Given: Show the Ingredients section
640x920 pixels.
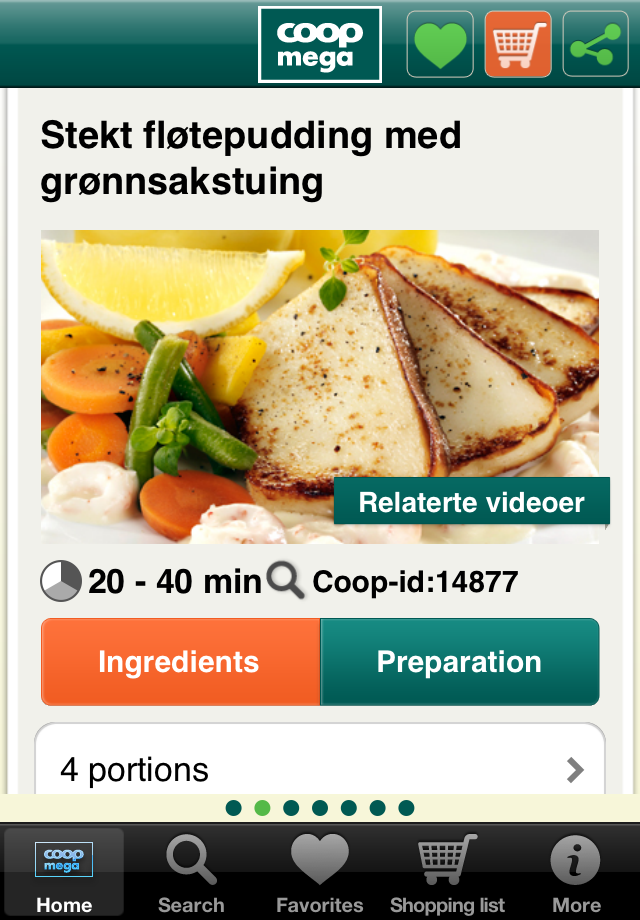Looking at the screenshot, I should (x=180, y=662).
